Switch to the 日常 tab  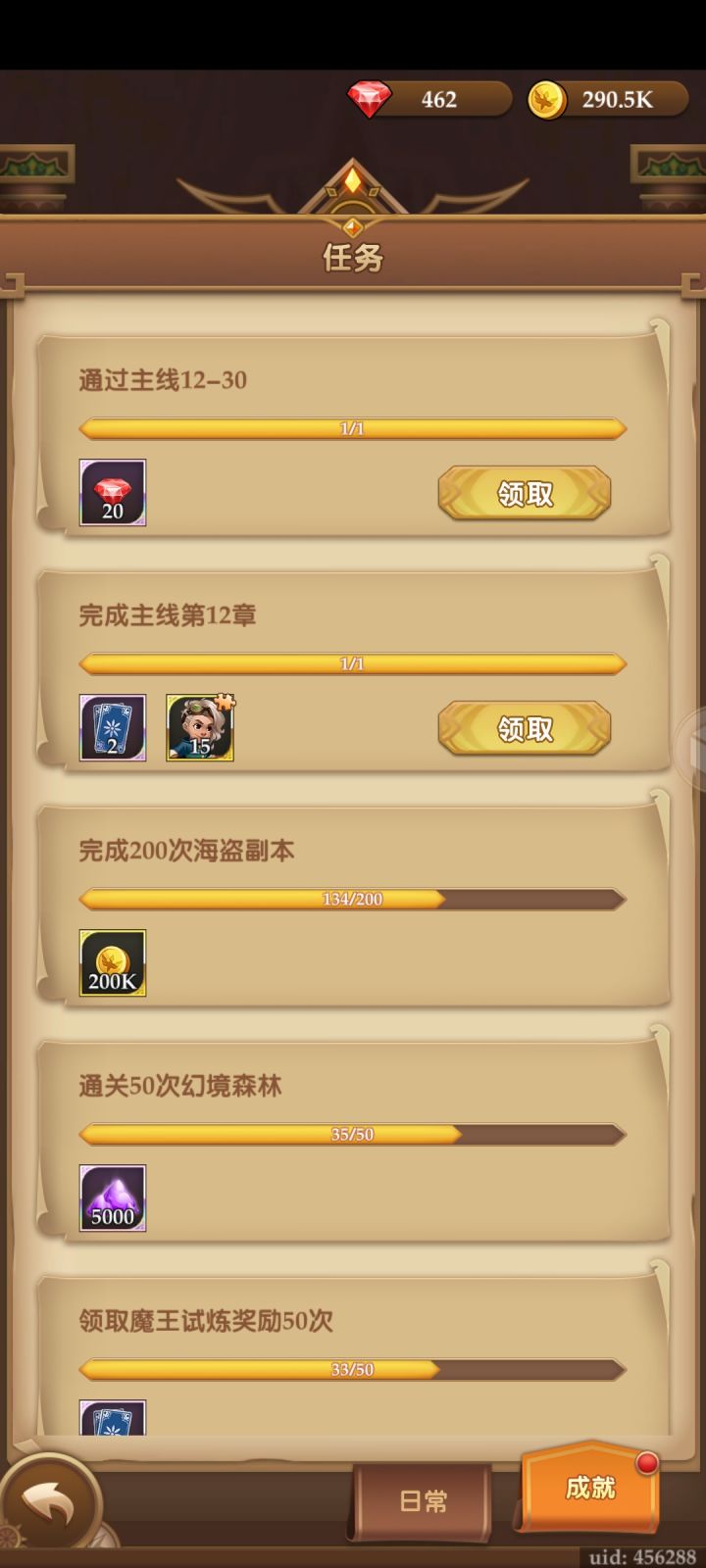[x=424, y=1499]
